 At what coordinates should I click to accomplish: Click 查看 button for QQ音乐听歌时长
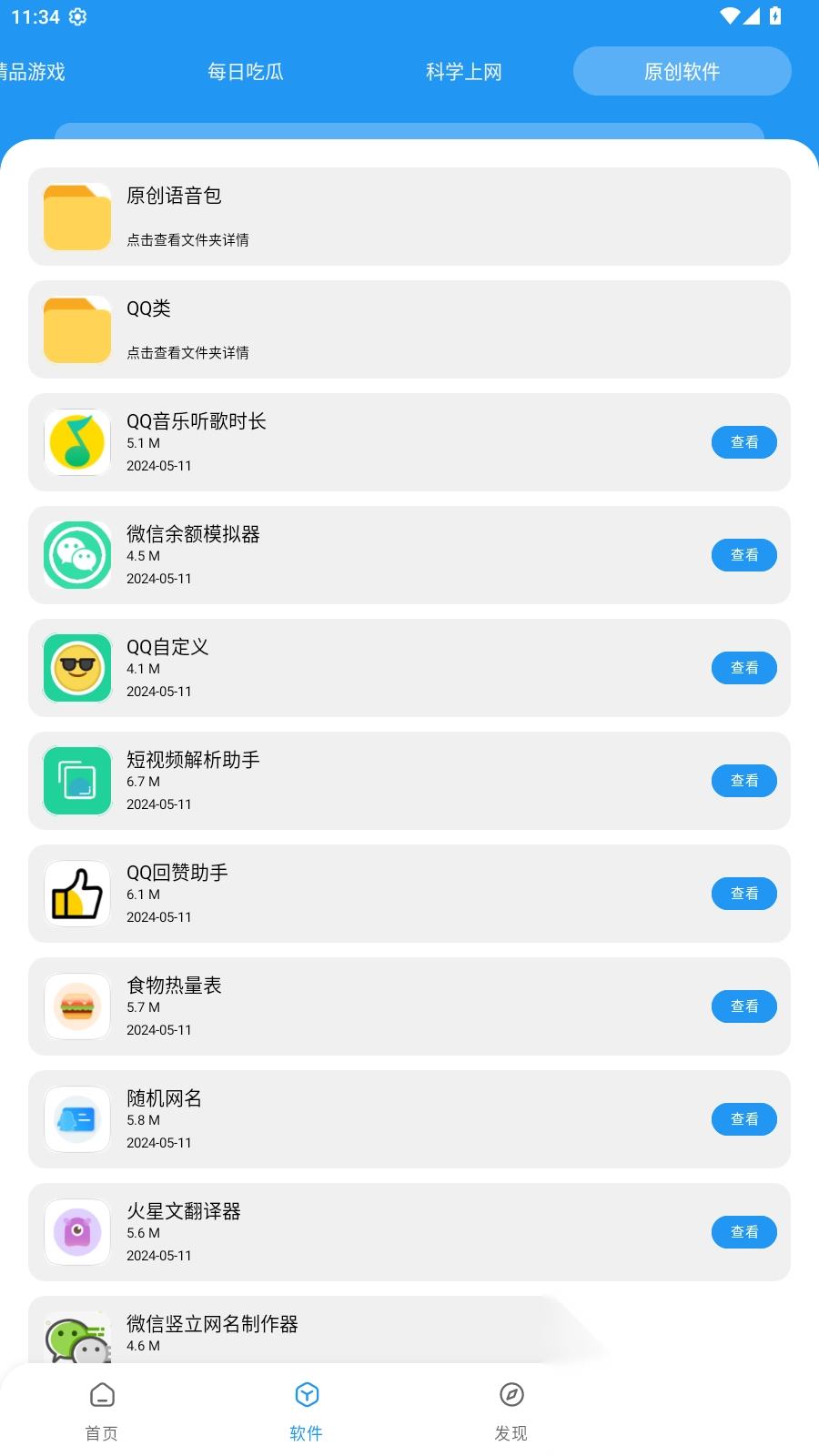point(744,442)
